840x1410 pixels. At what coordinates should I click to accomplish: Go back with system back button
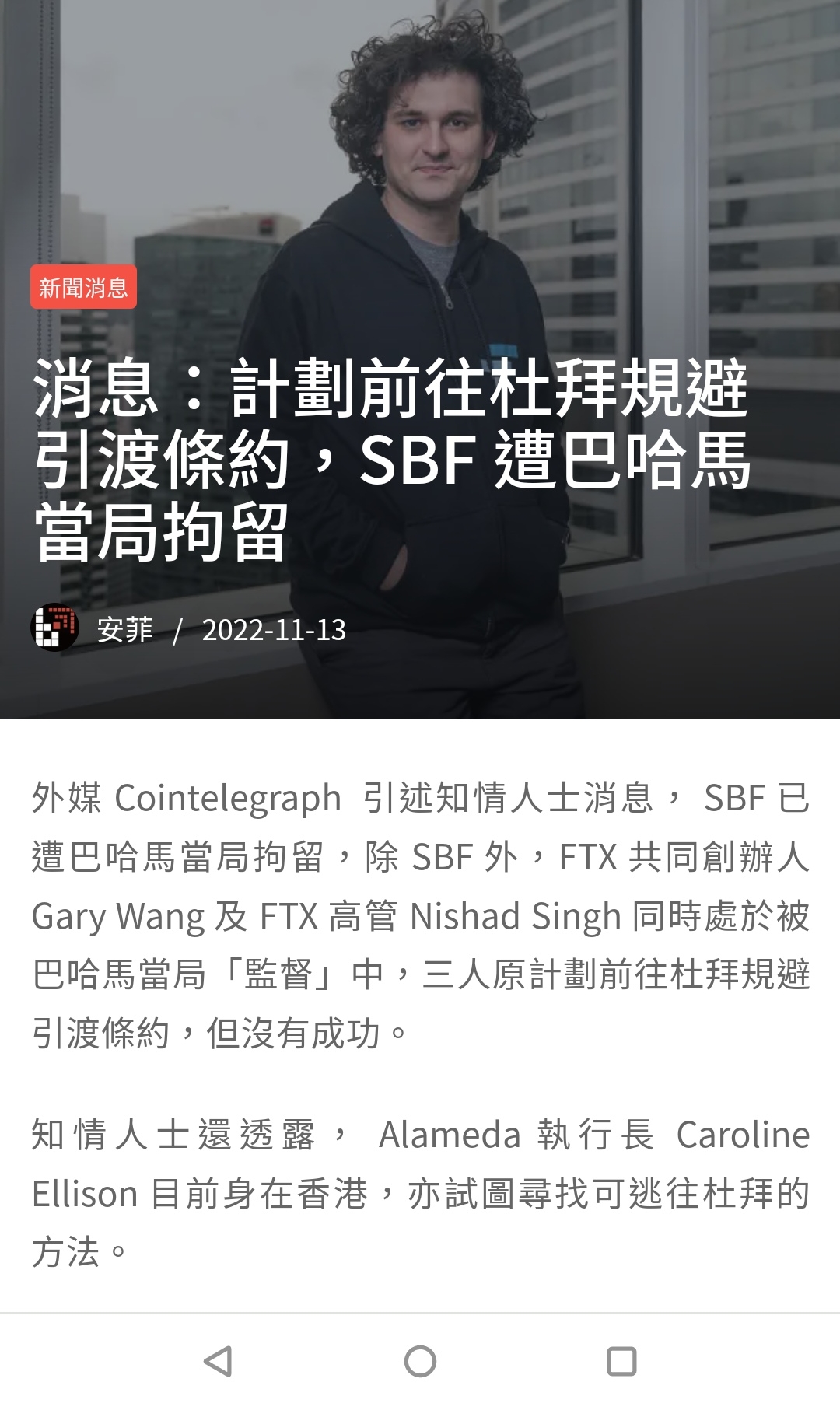[x=218, y=1361]
